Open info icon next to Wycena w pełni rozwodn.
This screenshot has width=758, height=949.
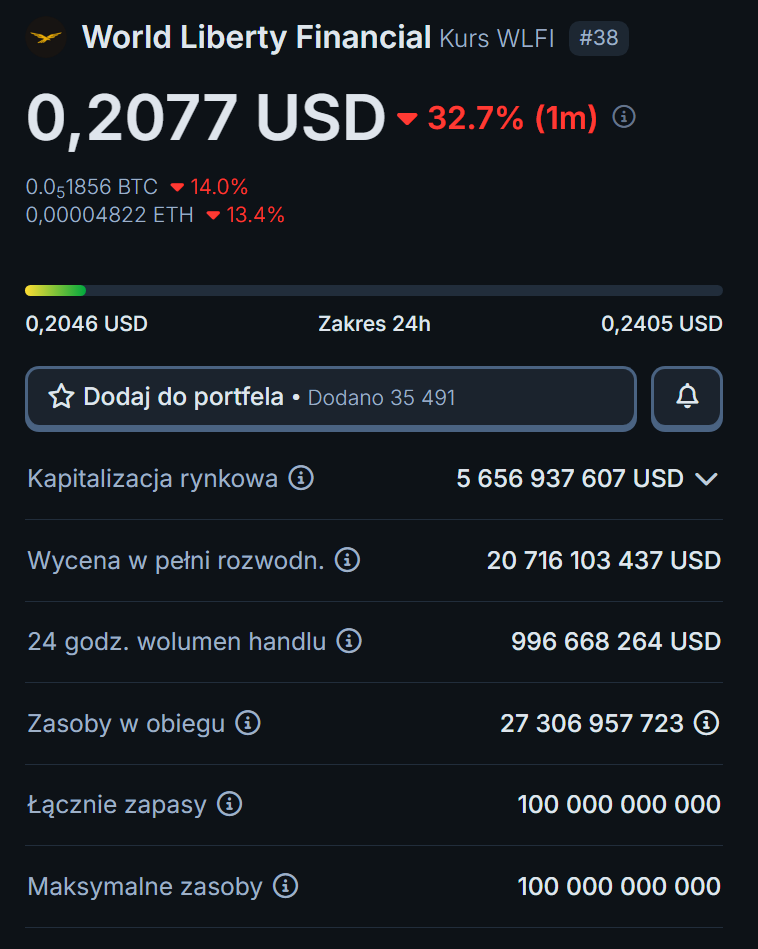click(x=347, y=560)
